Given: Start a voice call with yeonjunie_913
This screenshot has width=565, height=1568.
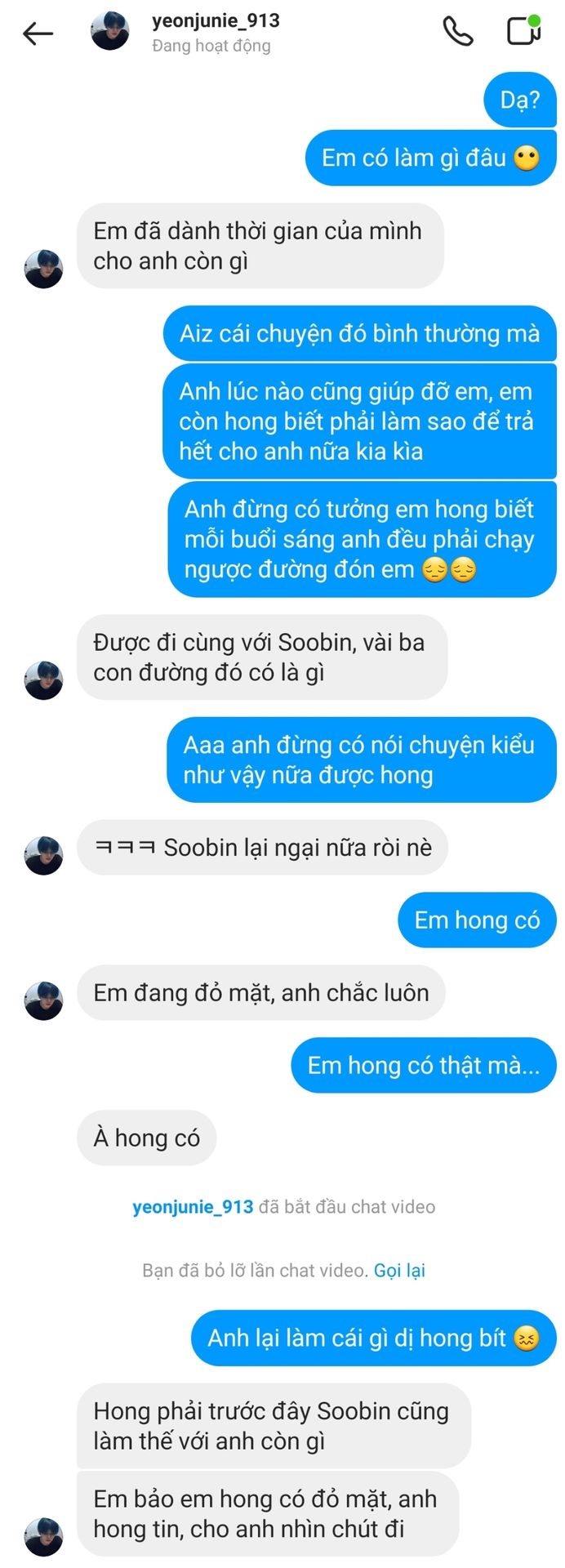Looking at the screenshot, I should tap(457, 32).
